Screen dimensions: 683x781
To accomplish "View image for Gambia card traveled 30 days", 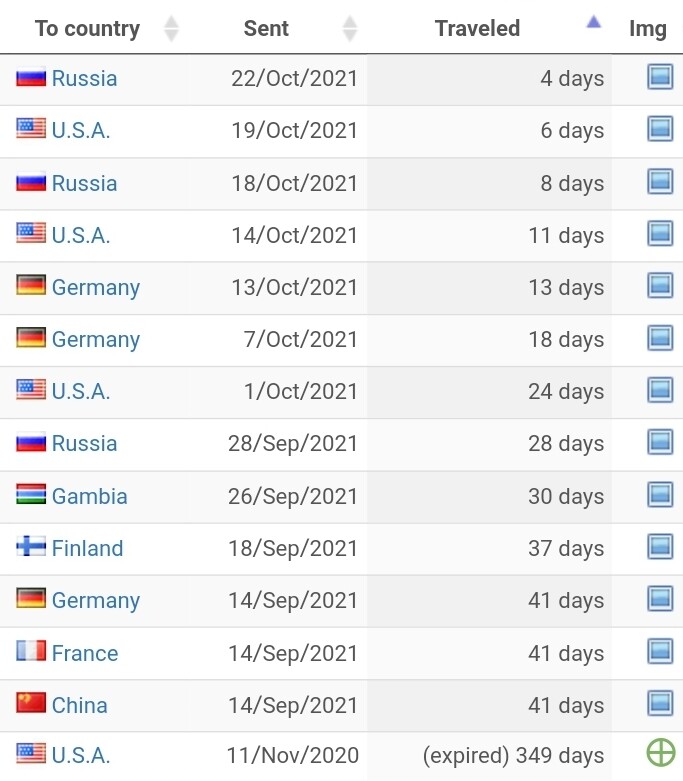I will pos(660,495).
